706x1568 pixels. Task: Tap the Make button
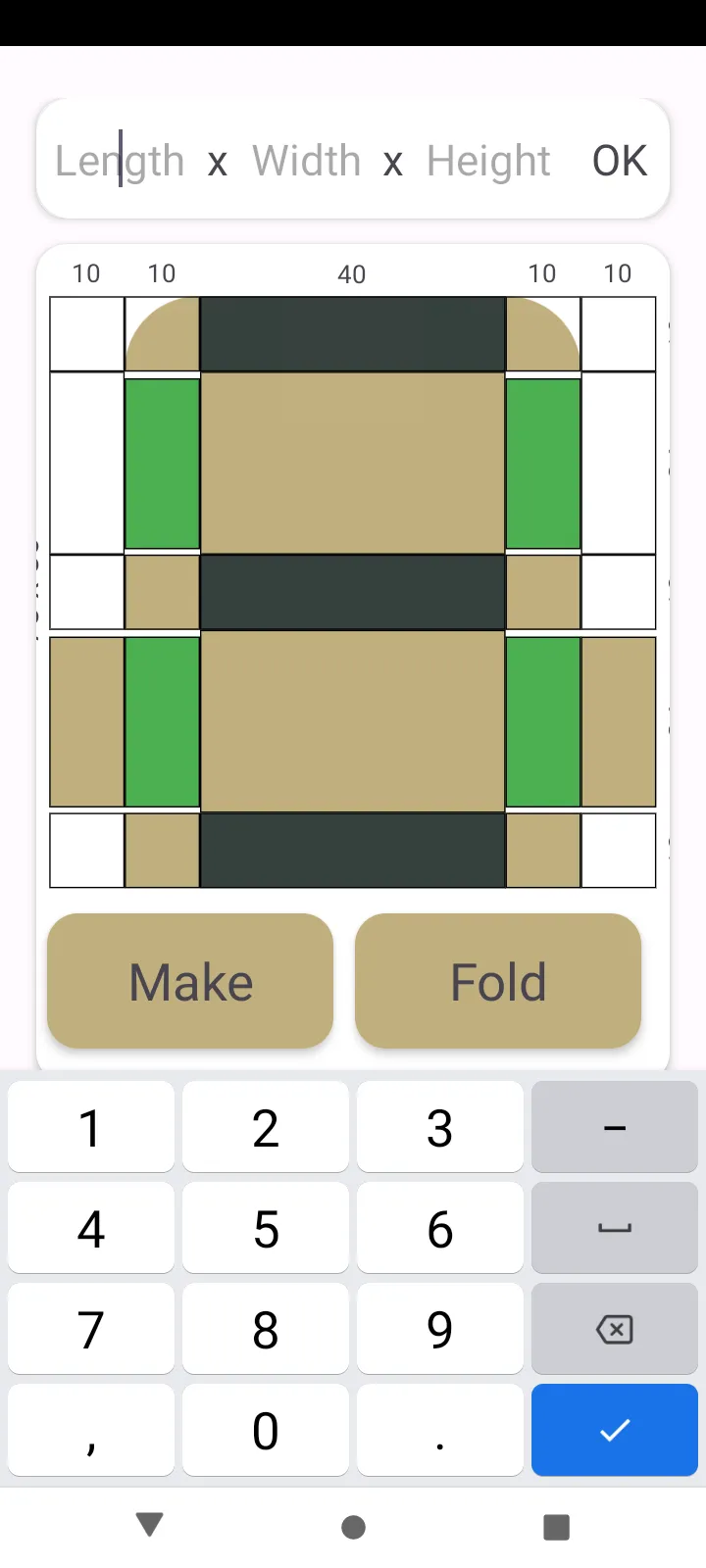pyautogui.click(x=190, y=981)
